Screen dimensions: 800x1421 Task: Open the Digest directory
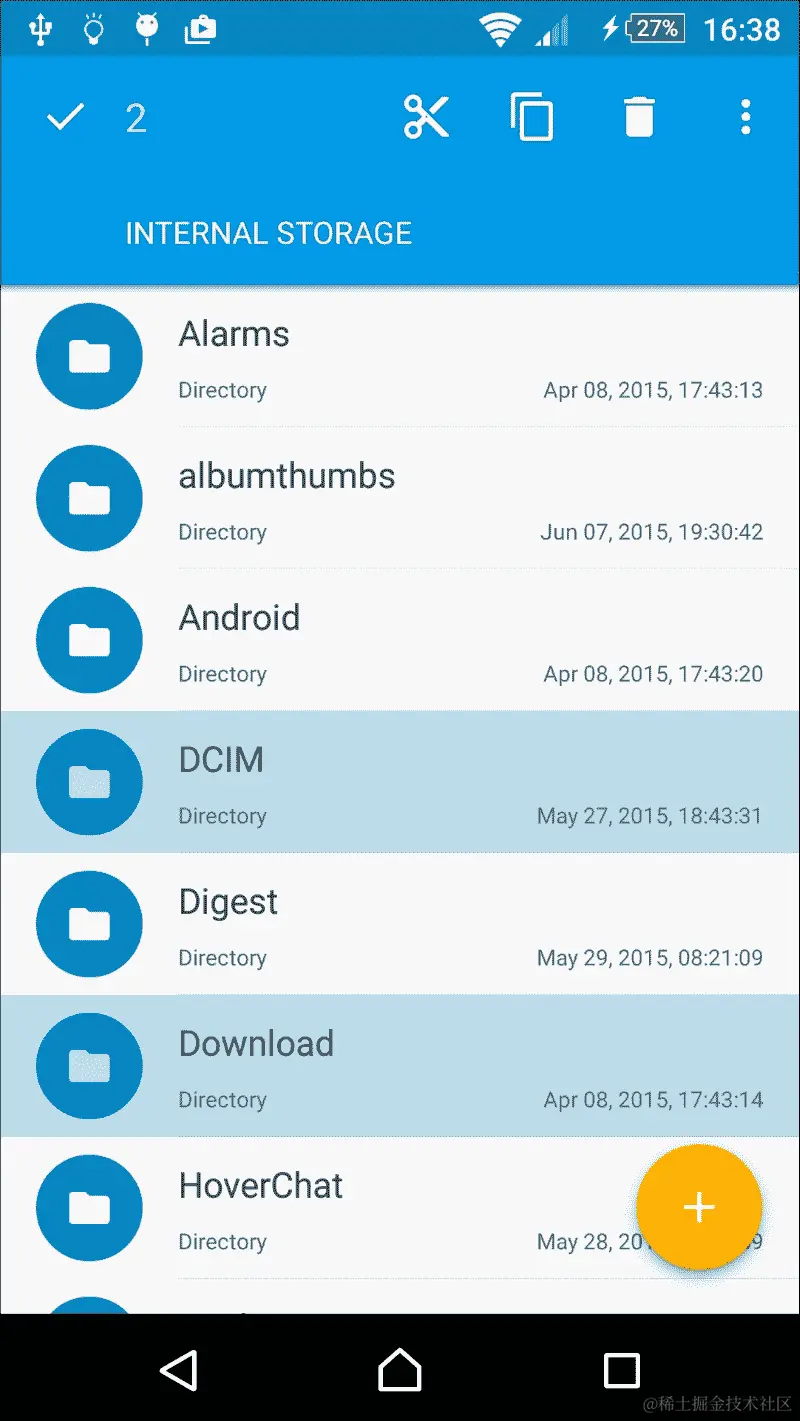pyautogui.click(x=400, y=924)
